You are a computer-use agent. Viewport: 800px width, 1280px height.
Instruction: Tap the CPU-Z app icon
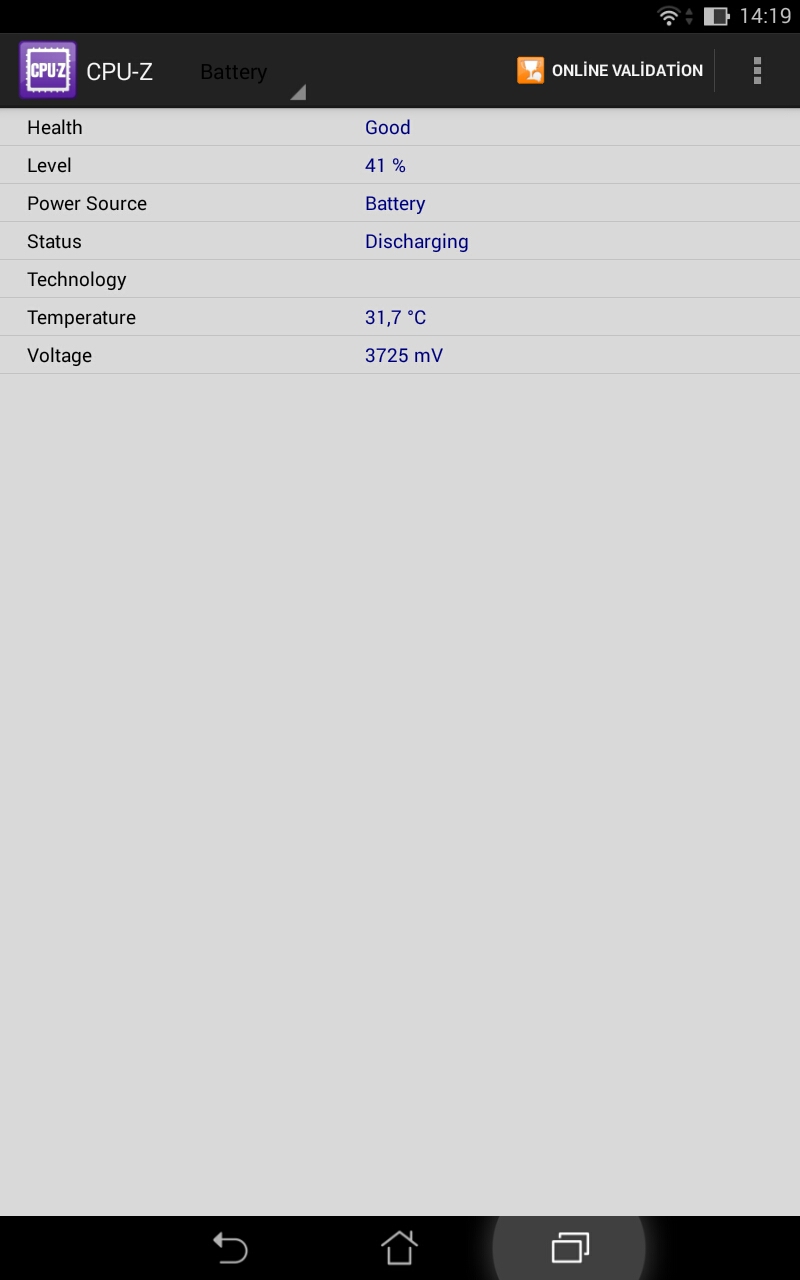pyautogui.click(x=47, y=70)
